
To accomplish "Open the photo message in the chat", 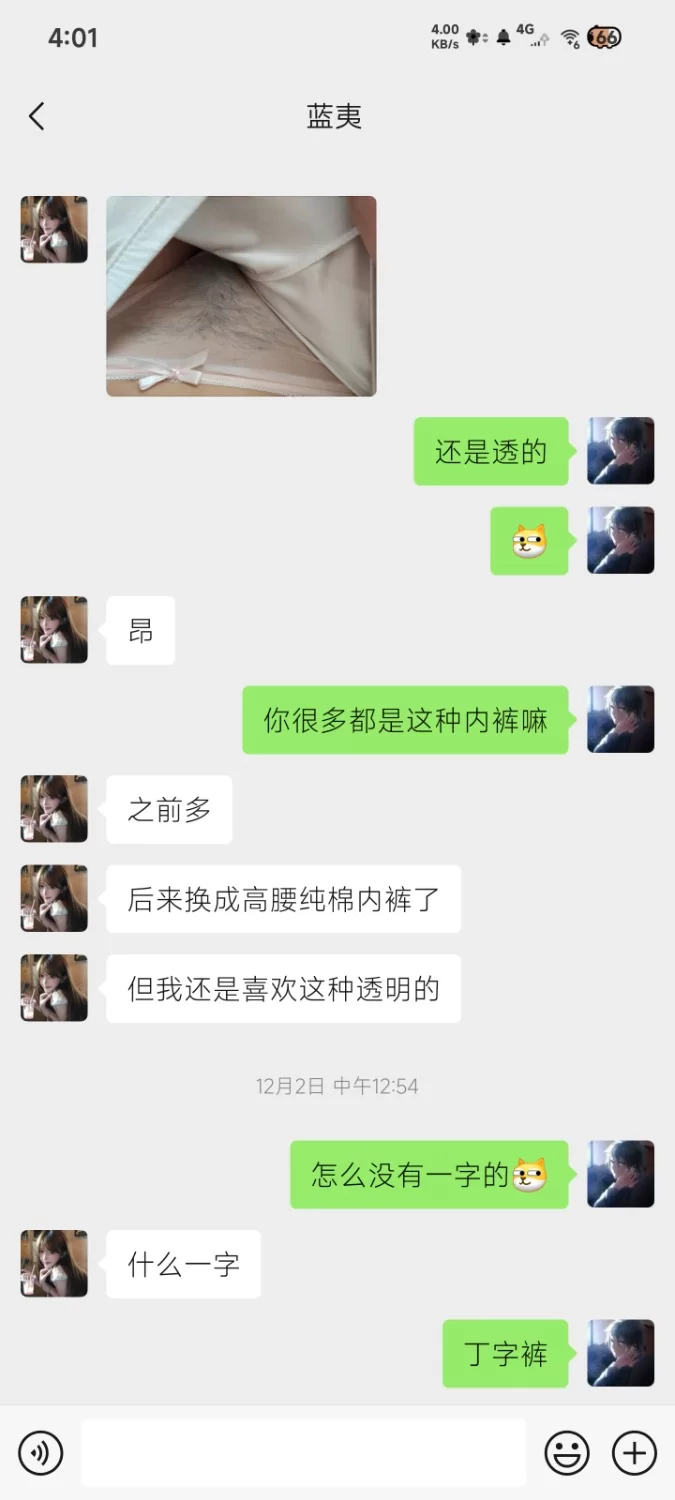I will [241, 296].
